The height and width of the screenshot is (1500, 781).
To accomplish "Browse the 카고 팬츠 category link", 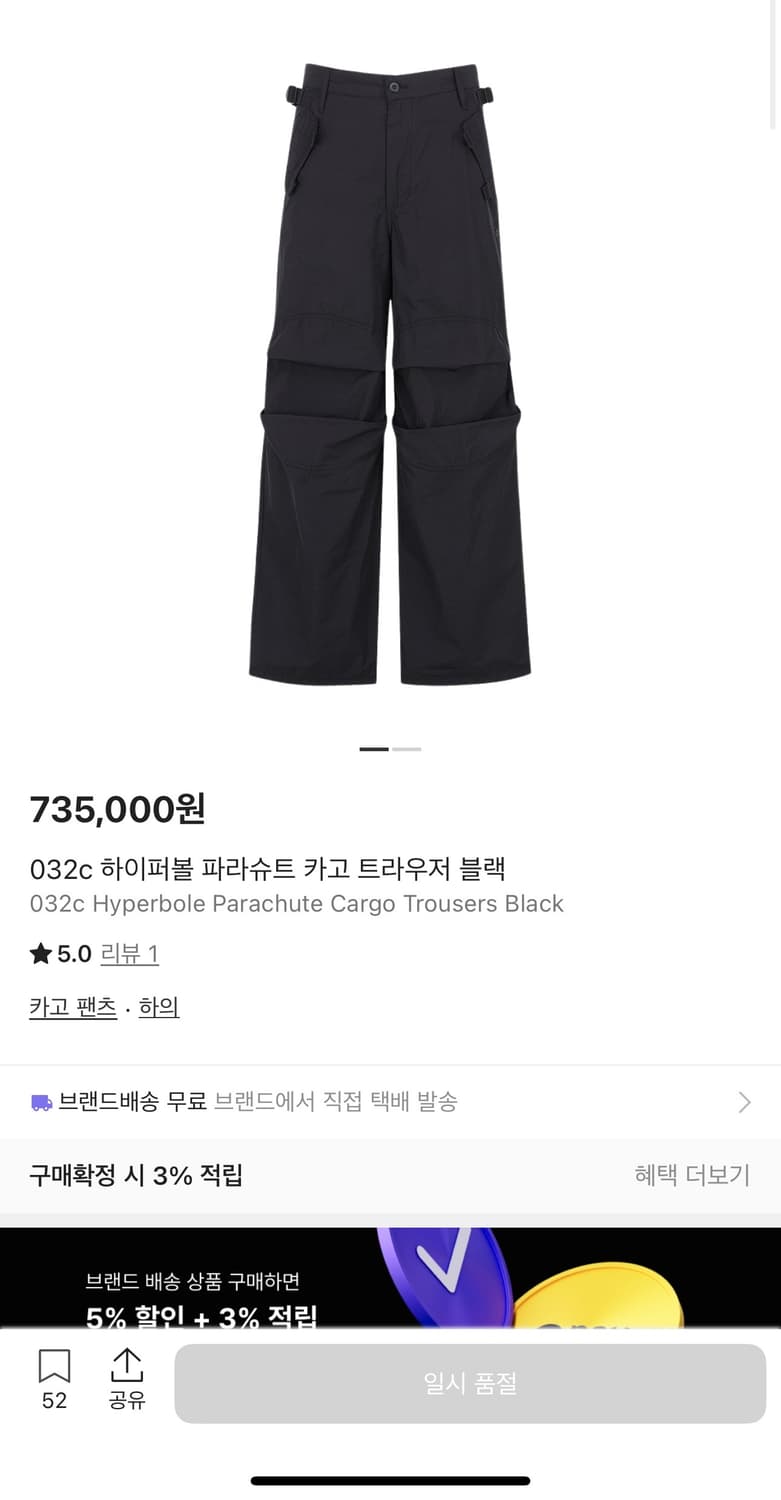I will pyautogui.click(x=72, y=1007).
